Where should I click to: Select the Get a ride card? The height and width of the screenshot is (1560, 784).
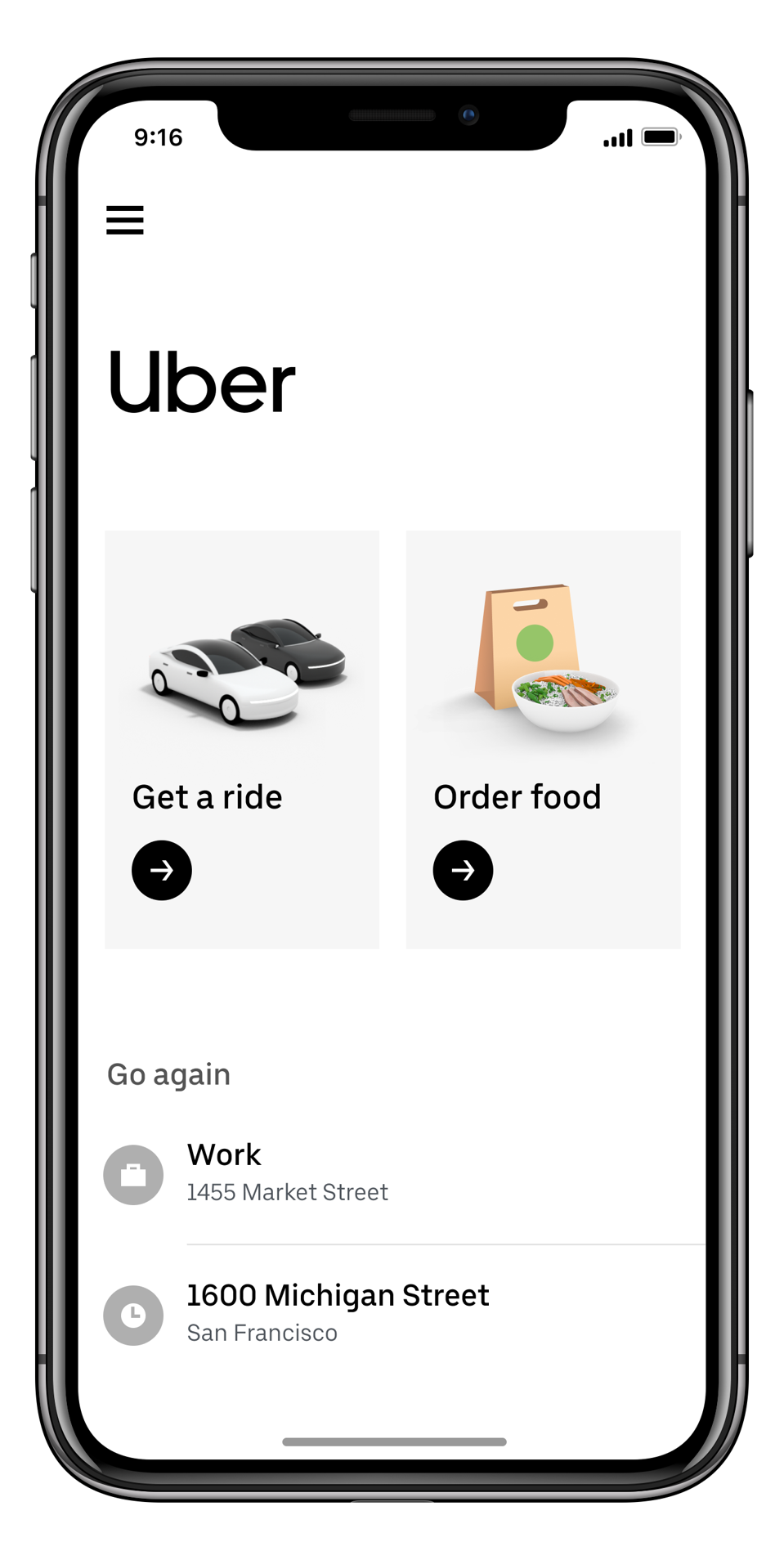[x=242, y=738]
